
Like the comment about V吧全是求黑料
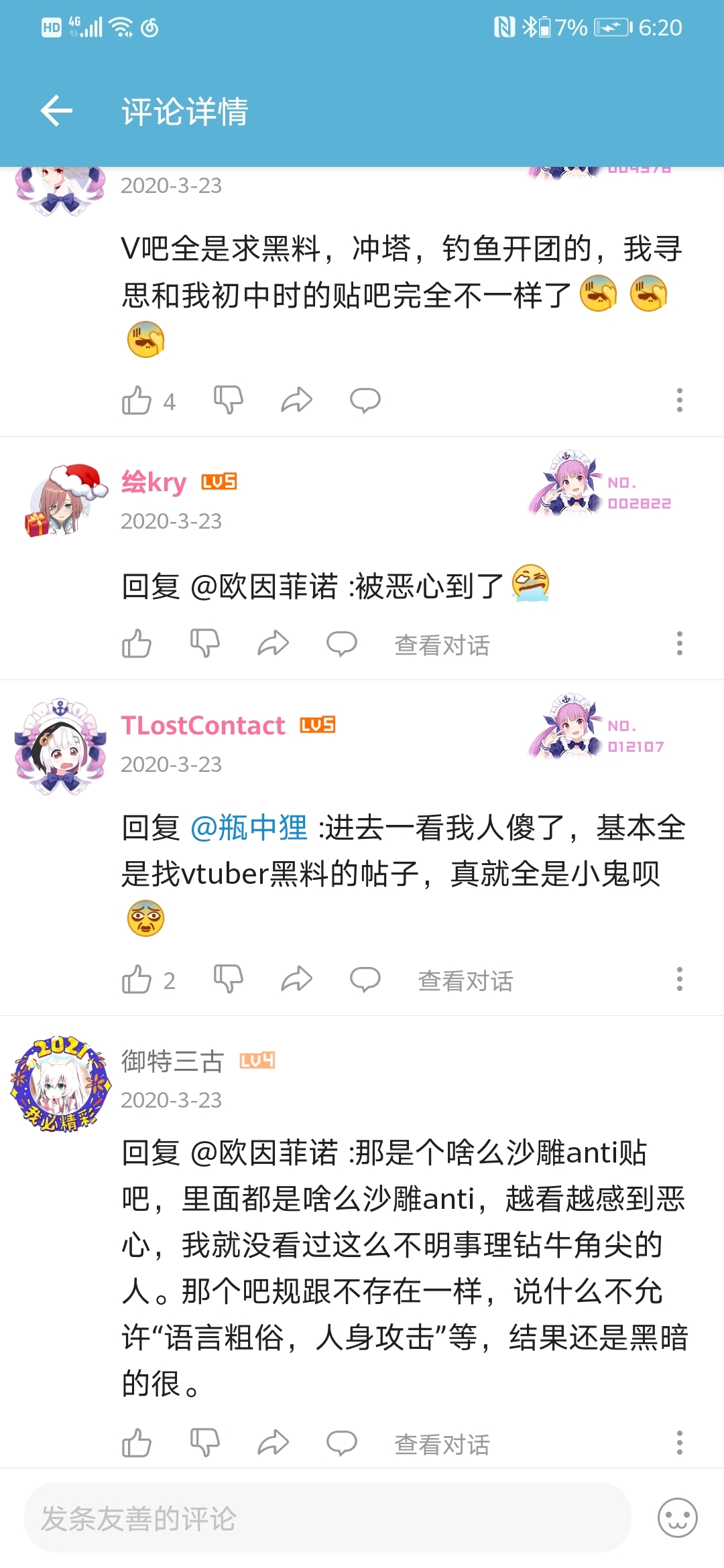click(x=137, y=401)
